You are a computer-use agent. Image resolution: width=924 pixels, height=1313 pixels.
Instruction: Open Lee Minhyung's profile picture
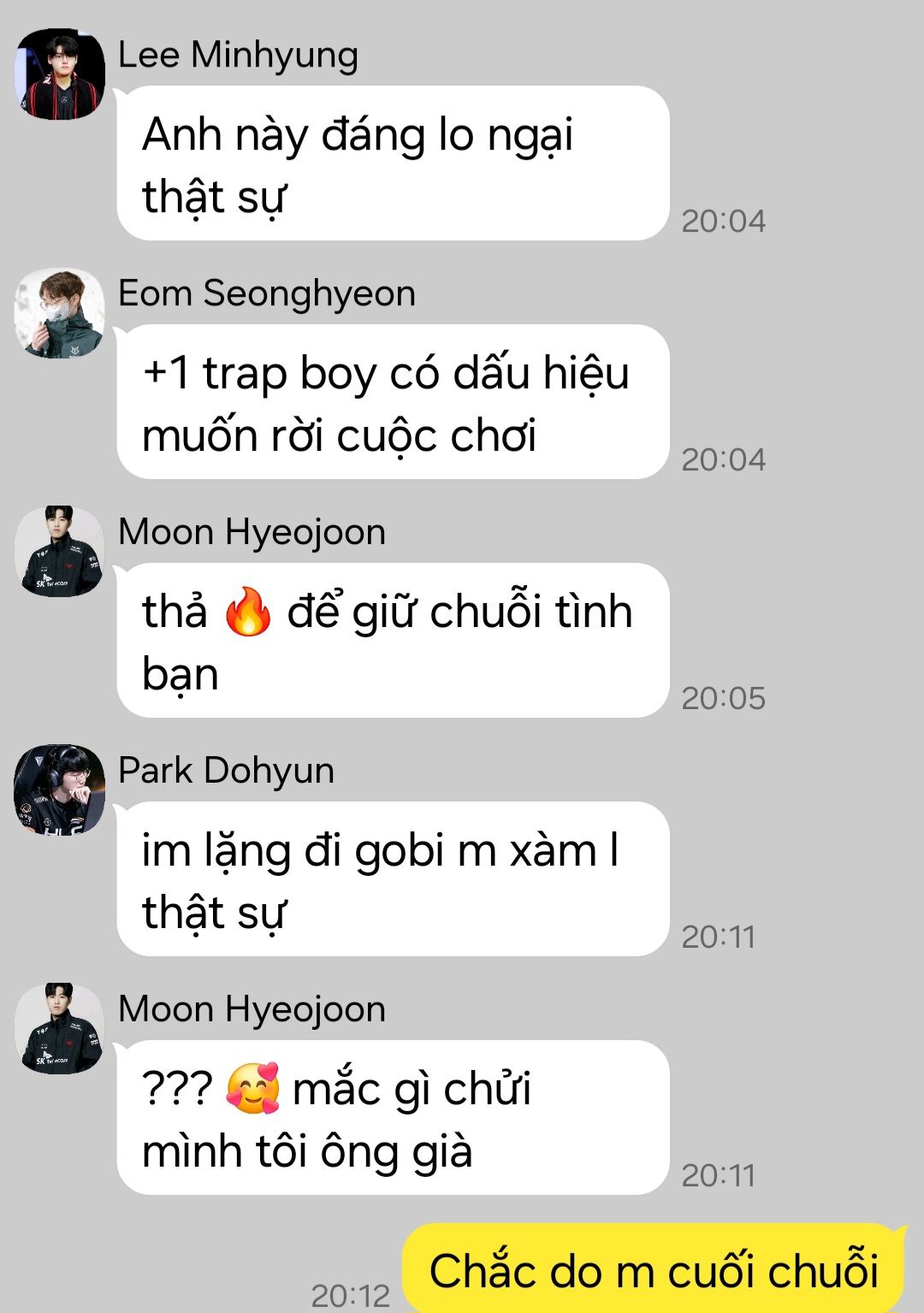pos(60,74)
